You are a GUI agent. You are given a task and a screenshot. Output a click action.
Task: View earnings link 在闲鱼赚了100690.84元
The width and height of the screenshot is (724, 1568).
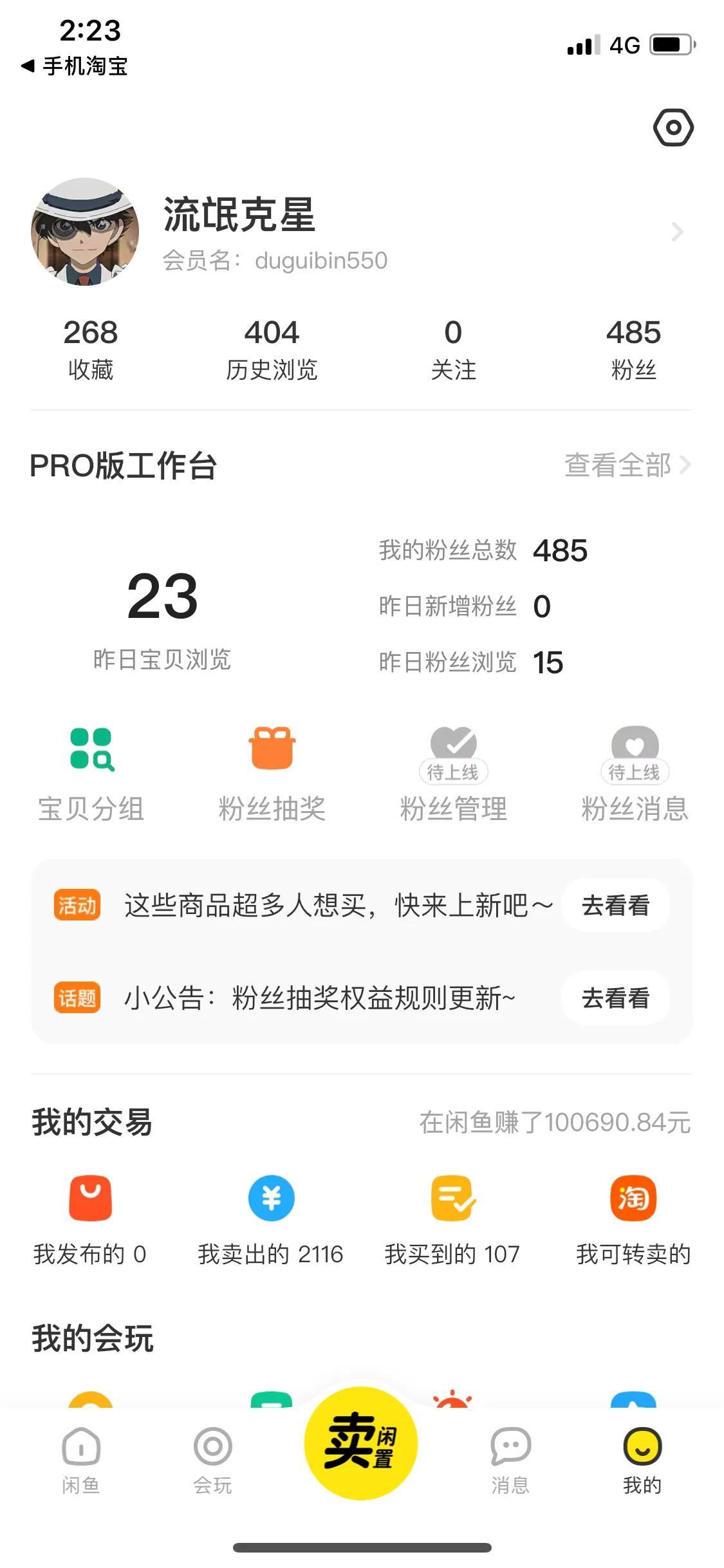[553, 1119]
